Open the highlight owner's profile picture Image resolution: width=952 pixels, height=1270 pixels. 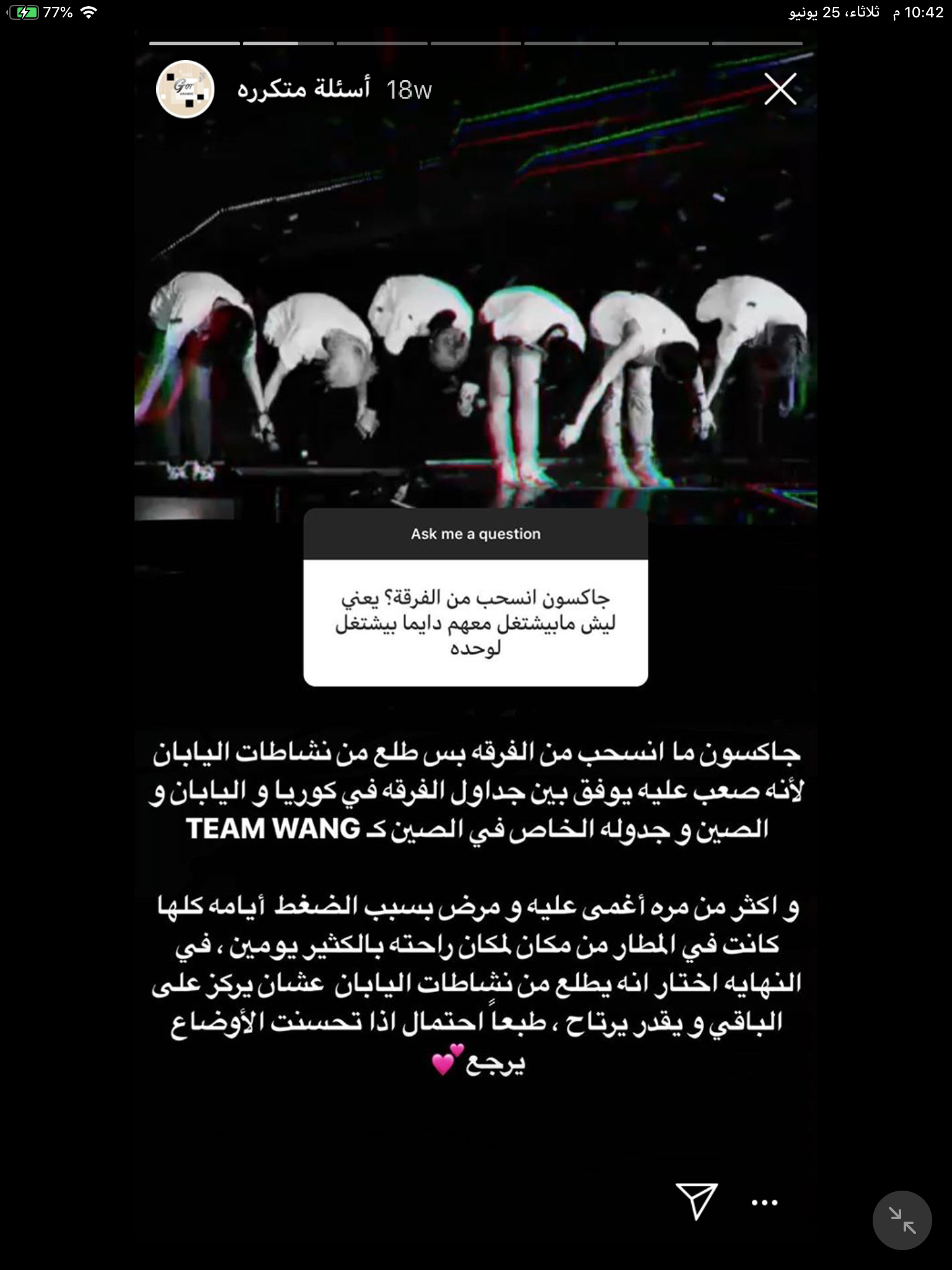tap(185, 89)
